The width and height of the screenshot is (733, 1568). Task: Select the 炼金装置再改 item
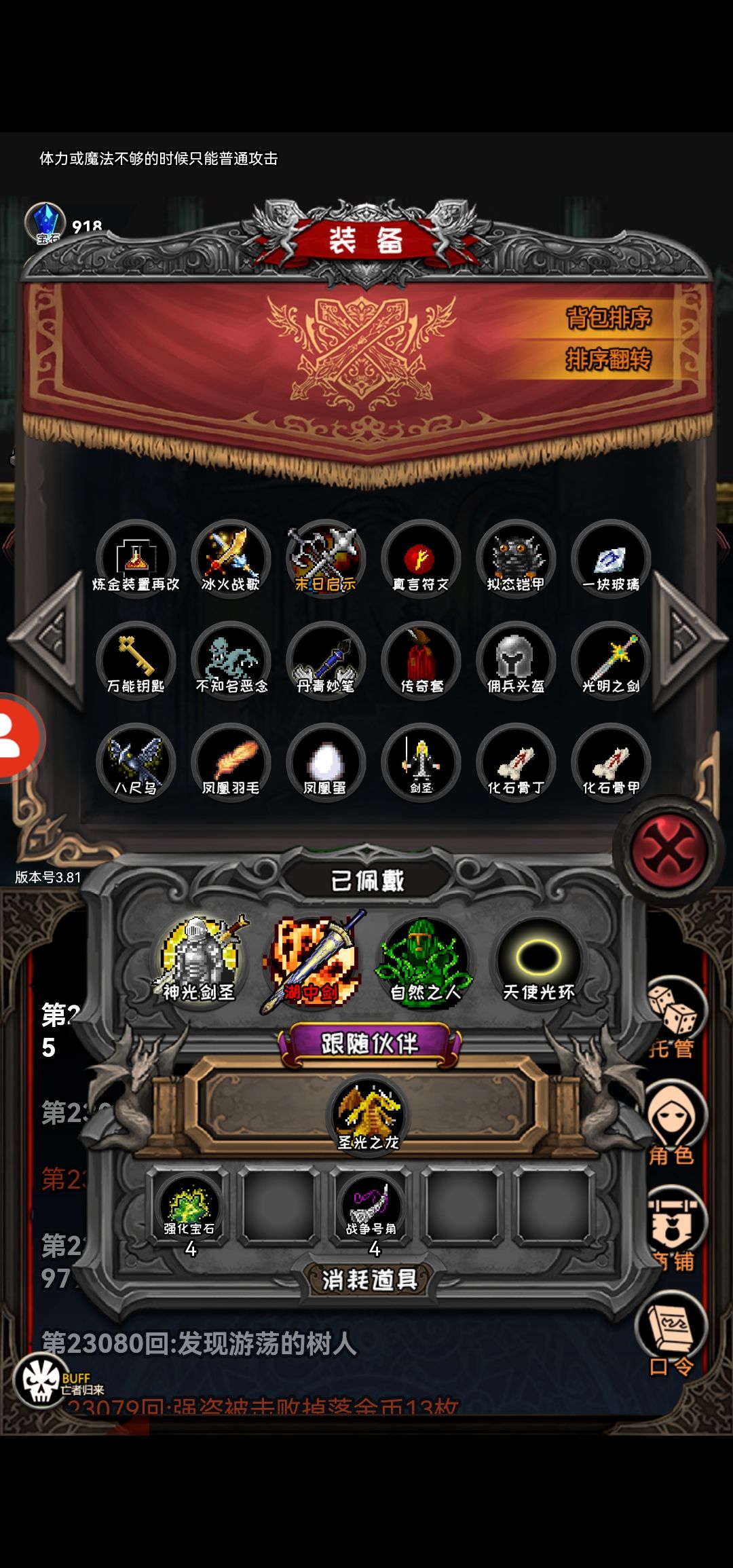point(136,559)
